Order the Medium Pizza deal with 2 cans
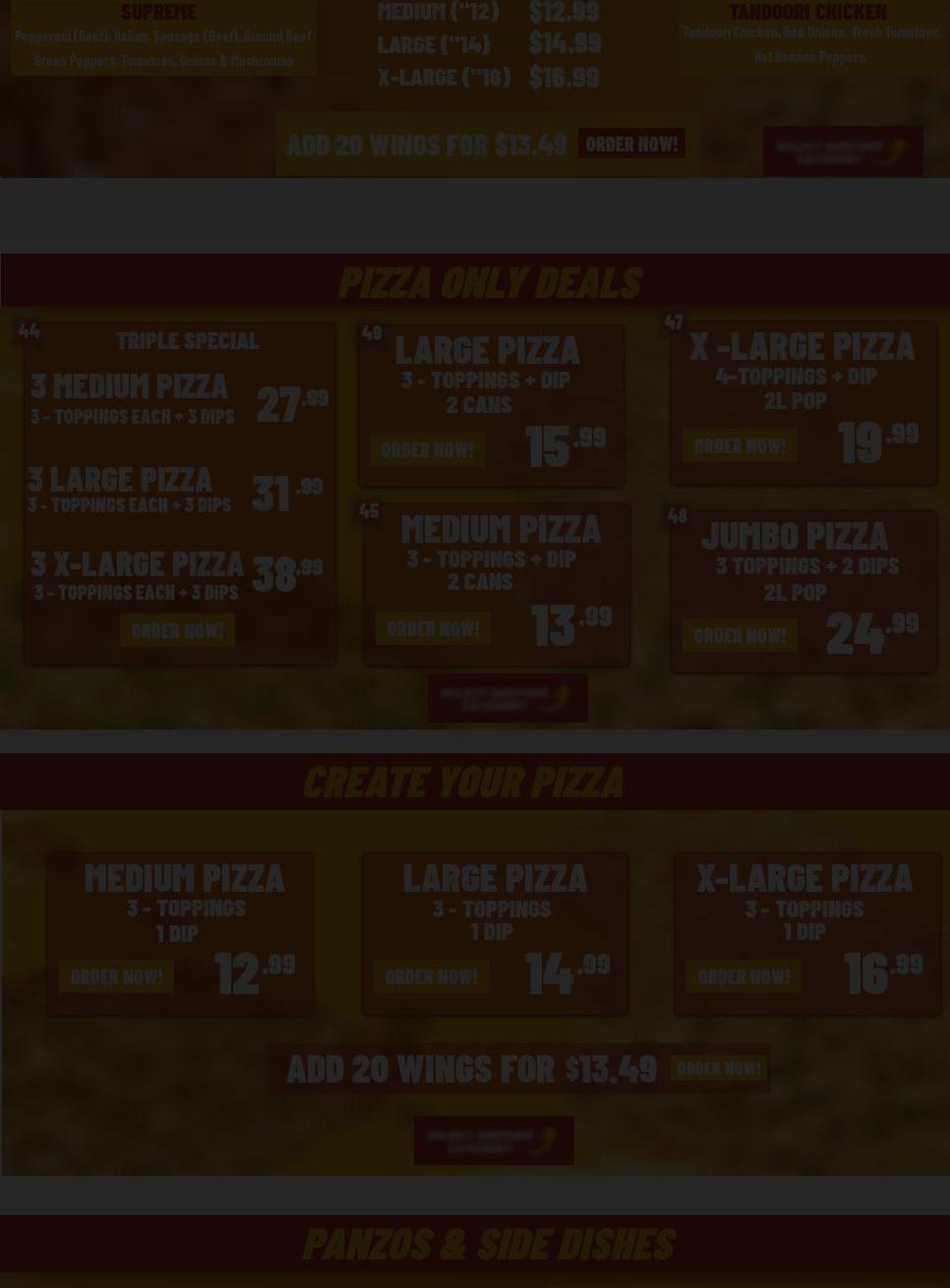This screenshot has height=1288, width=950. [433, 628]
